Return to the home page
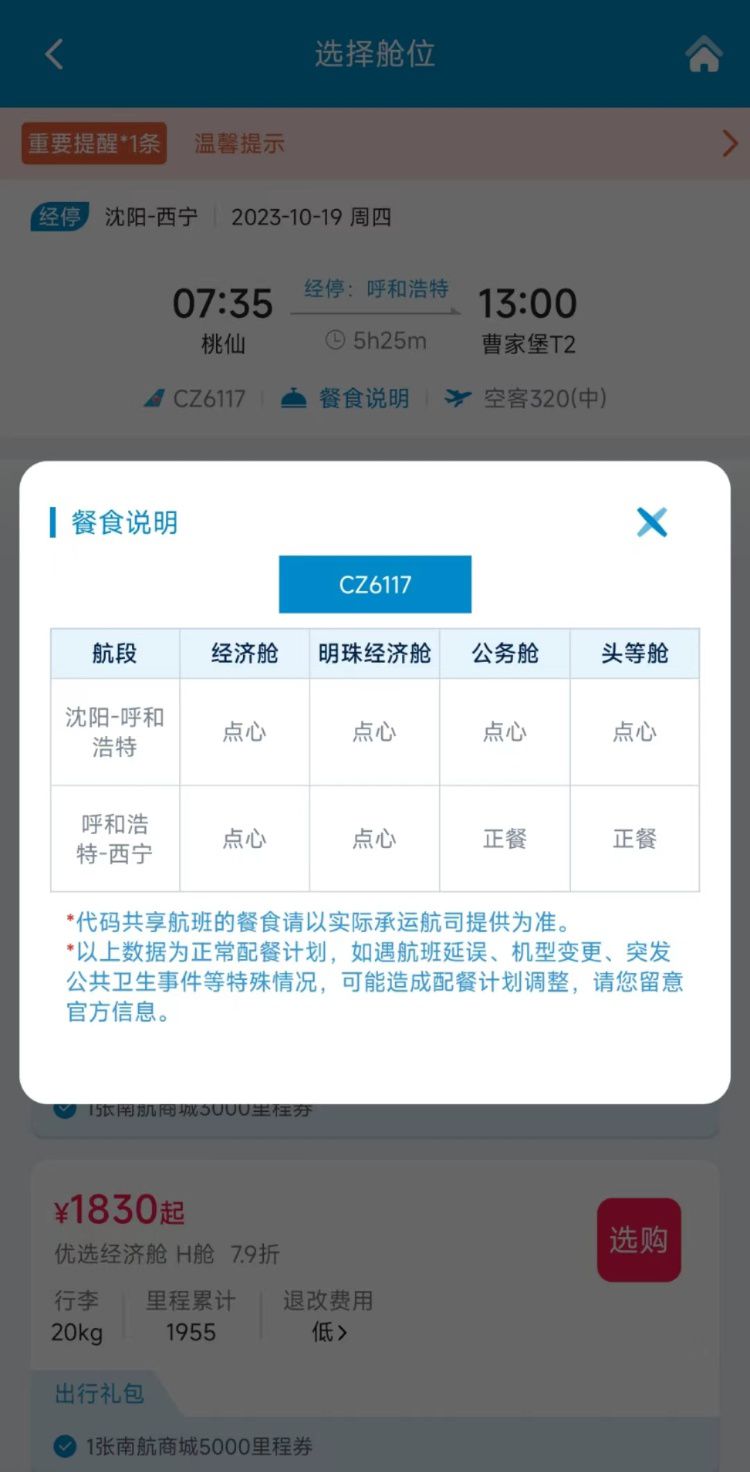Screen dimensions: 750x1472 tap(704, 54)
